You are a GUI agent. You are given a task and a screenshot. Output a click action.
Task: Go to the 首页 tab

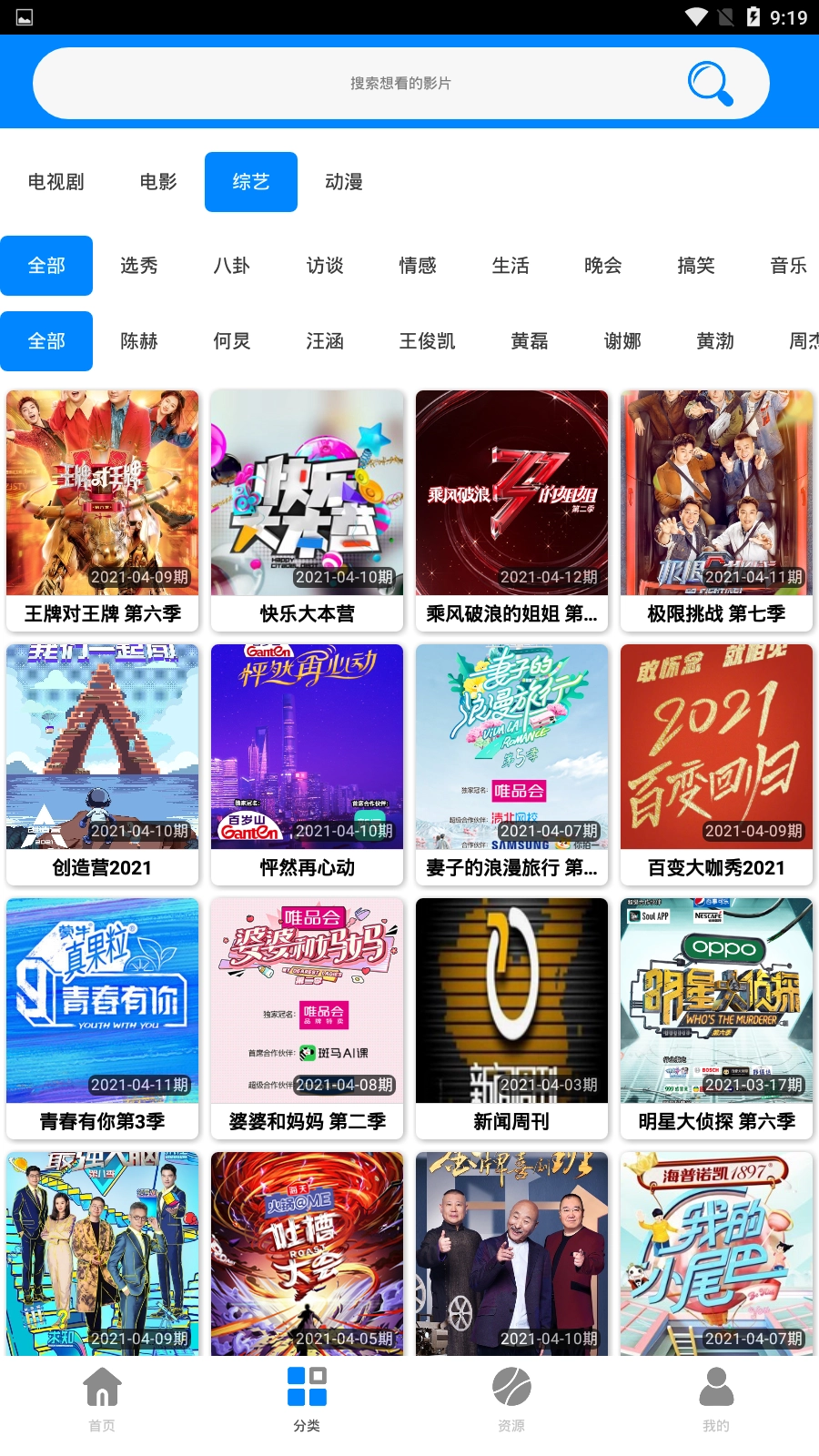[102, 1398]
